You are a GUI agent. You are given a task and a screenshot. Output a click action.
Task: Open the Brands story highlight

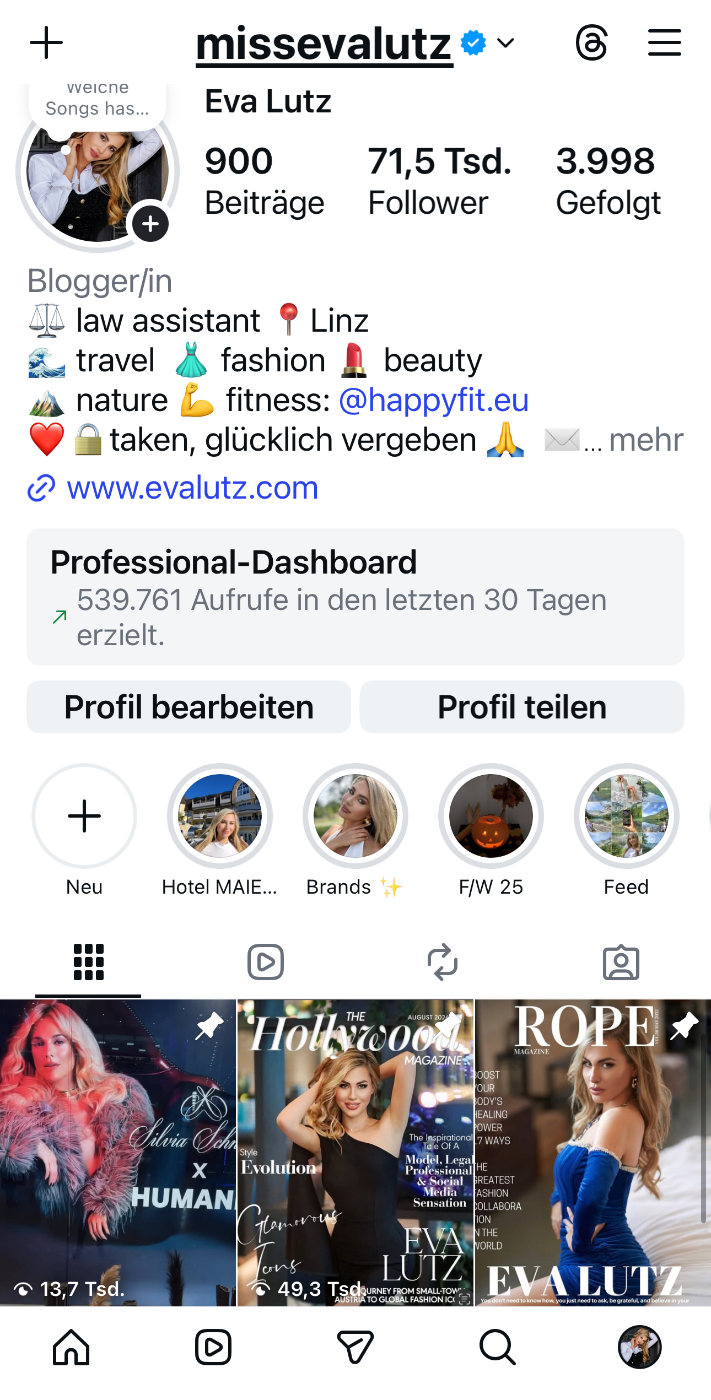pyautogui.click(x=355, y=817)
